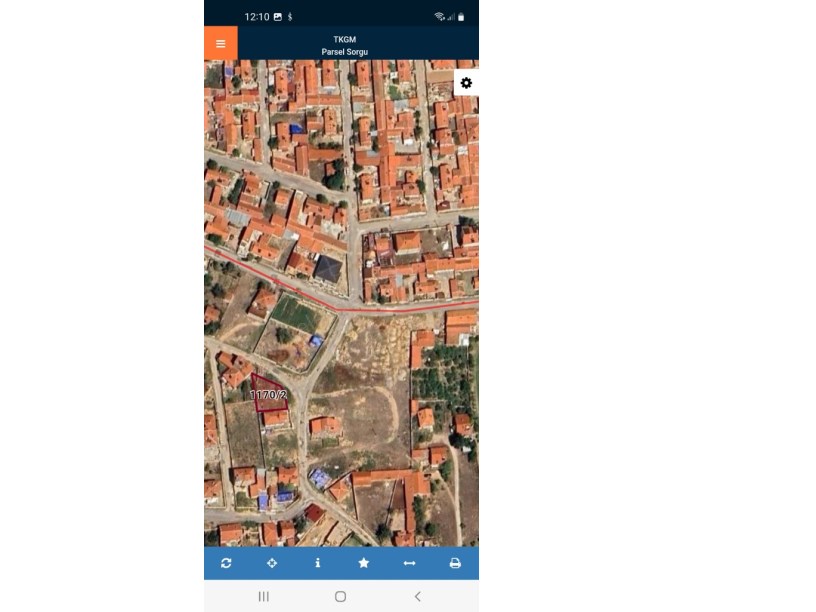Go back with system back button

point(417,596)
